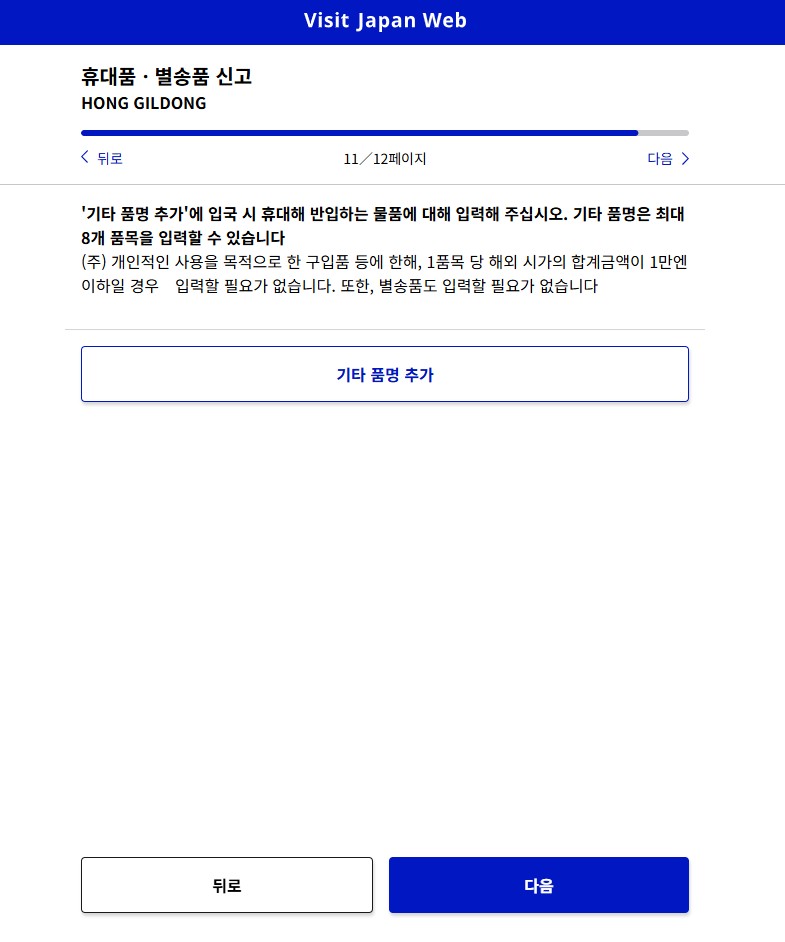Tap the 기타 품명 추가 button
Viewport: 785px width, 942px height.
(384, 374)
